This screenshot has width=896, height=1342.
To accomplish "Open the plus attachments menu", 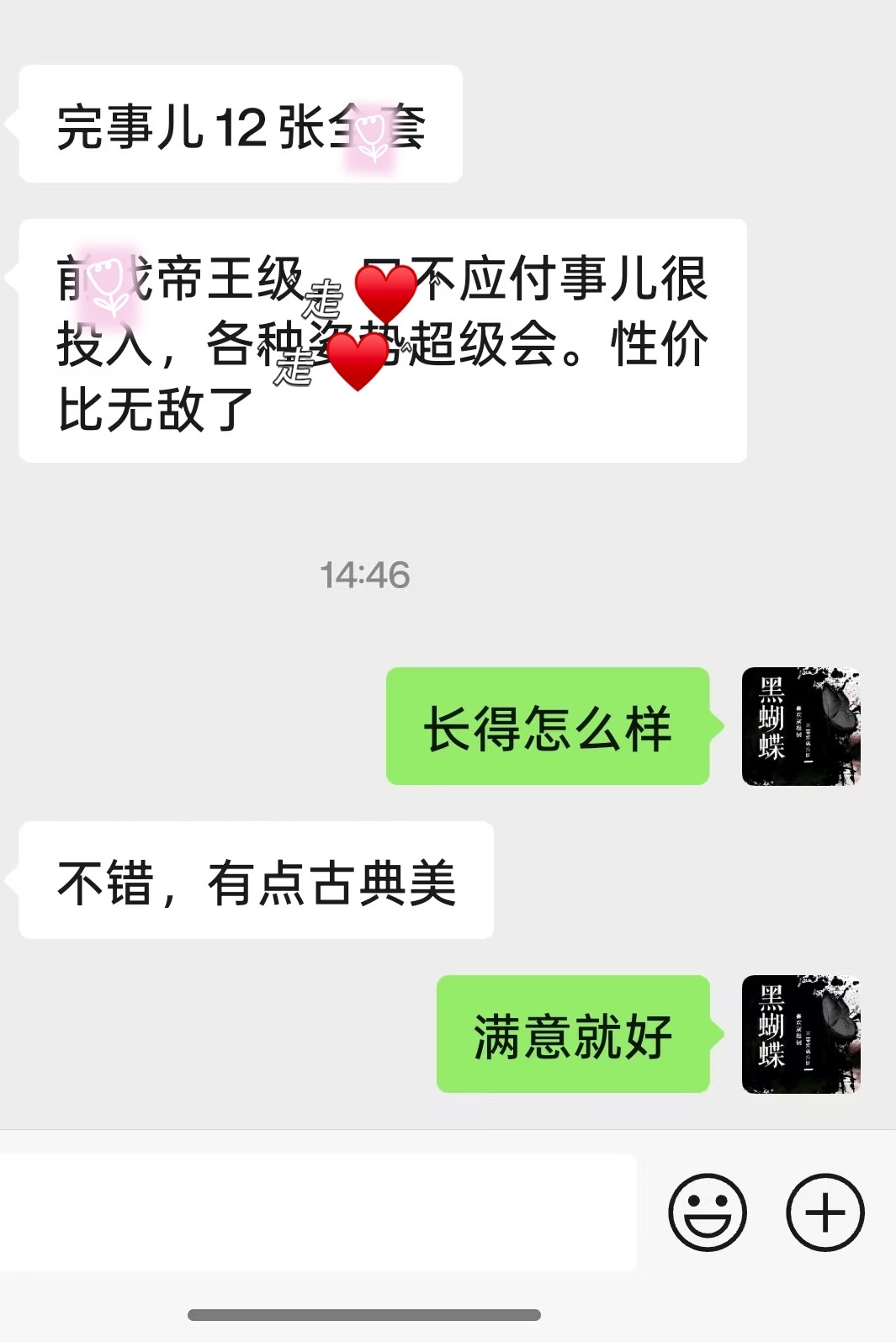I will (x=824, y=1212).
